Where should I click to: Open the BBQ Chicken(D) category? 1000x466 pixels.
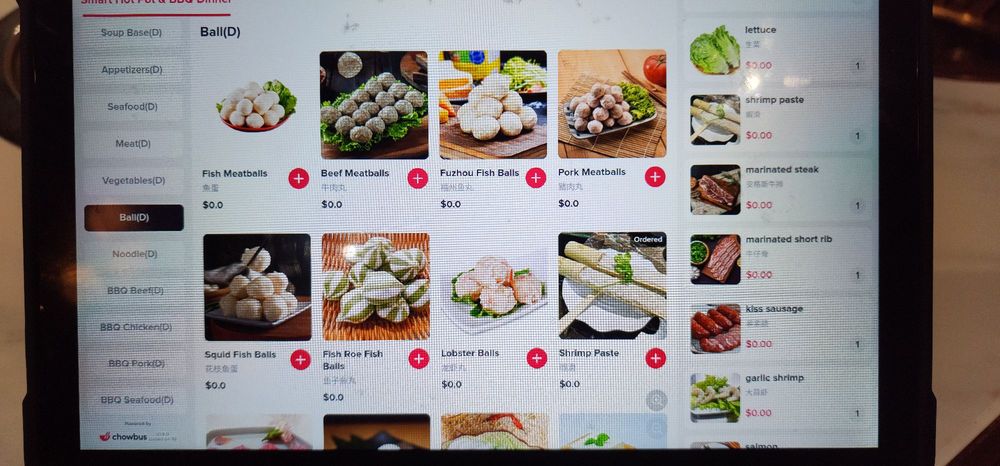tap(135, 327)
